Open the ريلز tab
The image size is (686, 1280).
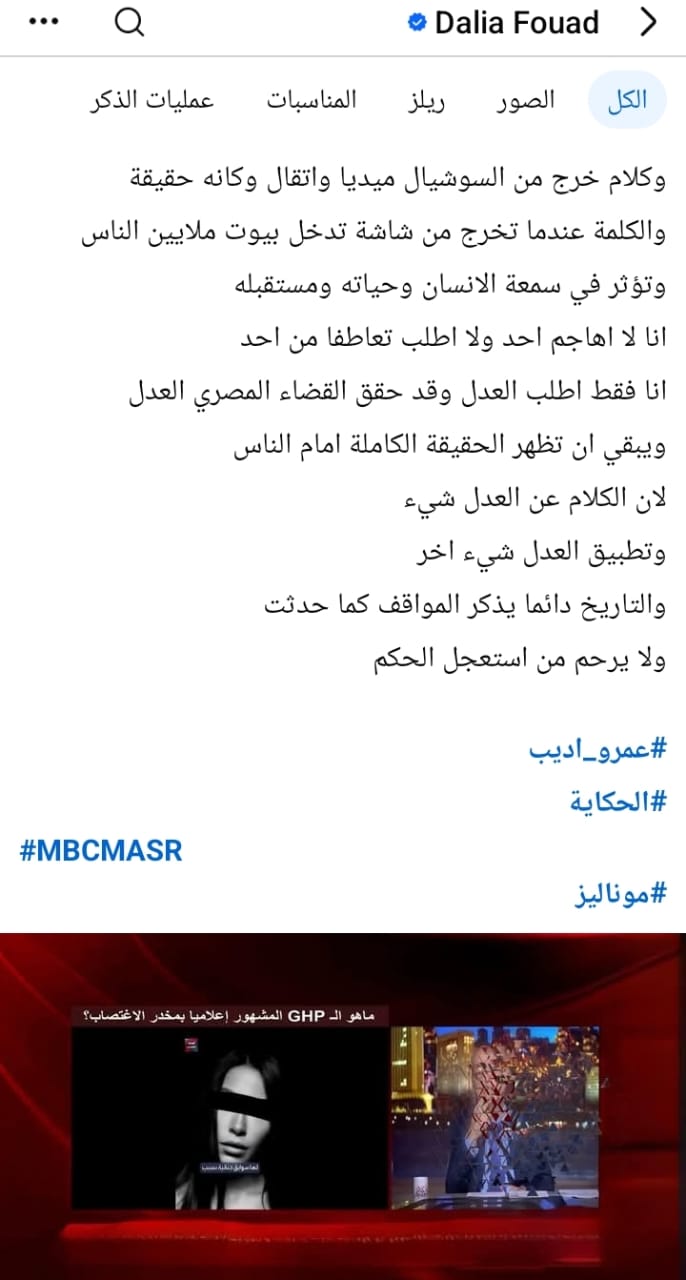coord(425,100)
